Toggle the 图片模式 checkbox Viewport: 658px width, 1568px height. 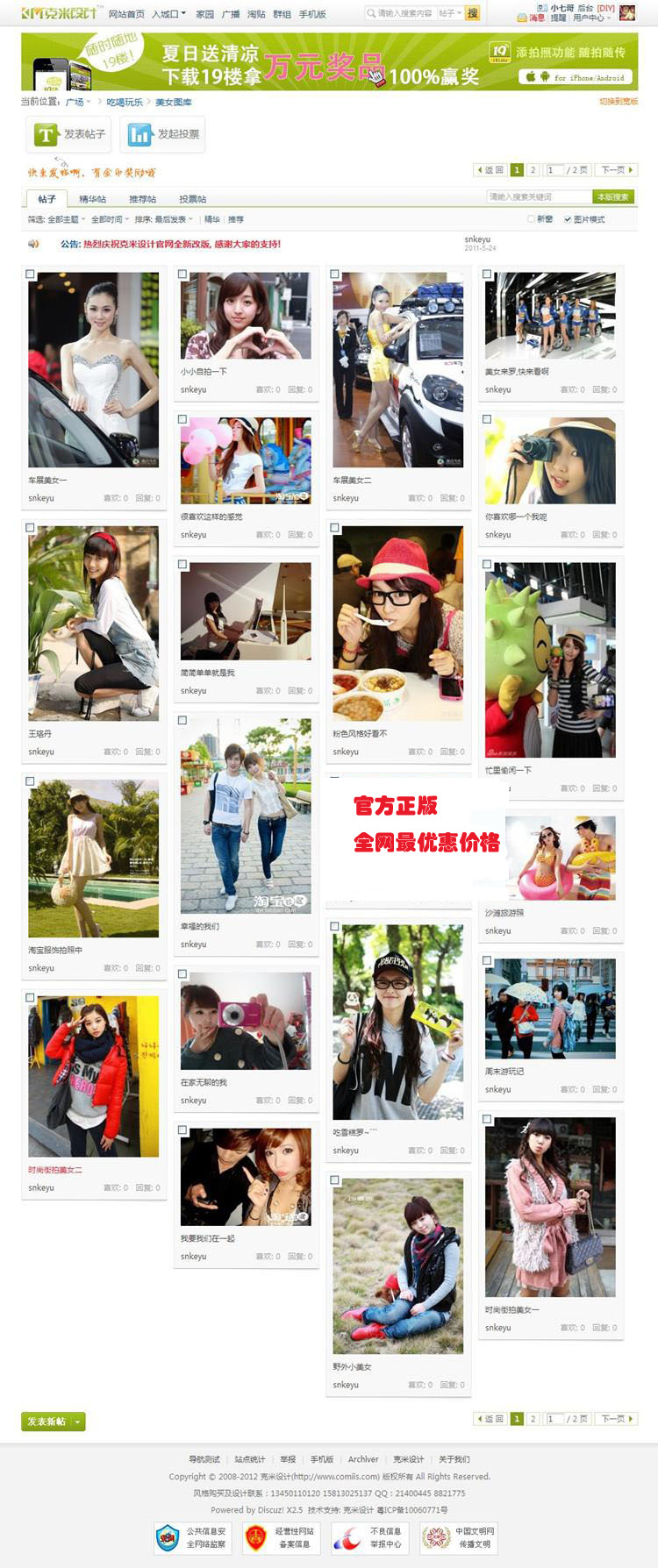pyautogui.click(x=568, y=219)
